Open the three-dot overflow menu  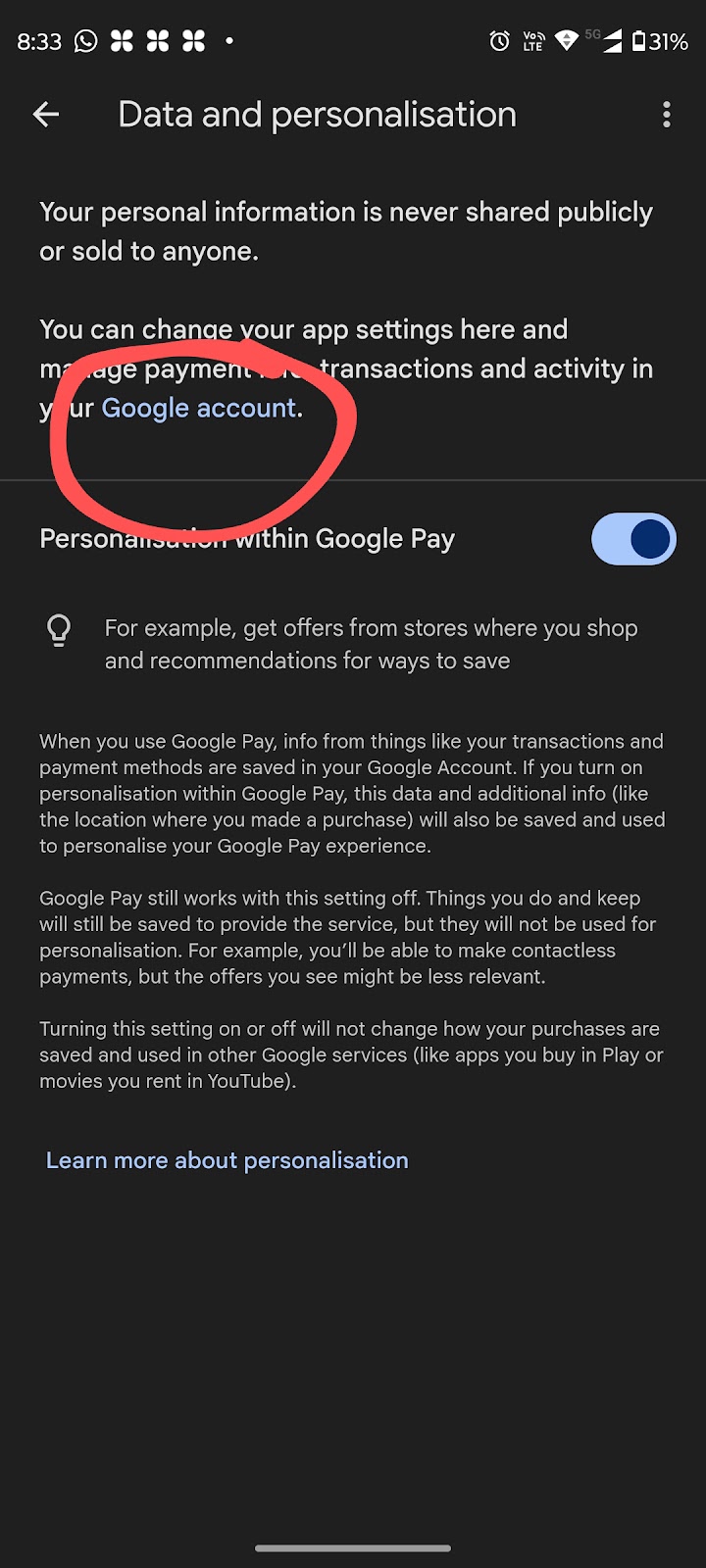[x=667, y=115]
